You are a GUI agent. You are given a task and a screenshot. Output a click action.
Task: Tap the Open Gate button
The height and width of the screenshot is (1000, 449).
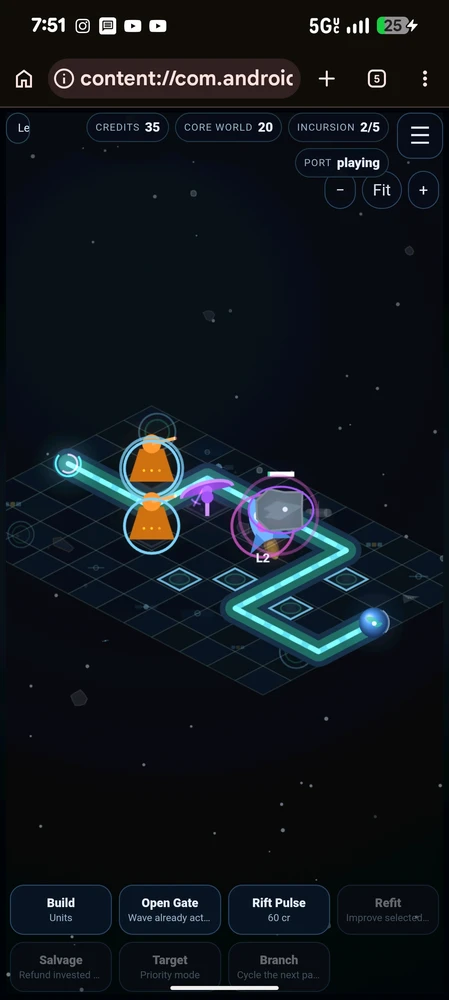pos(170,909)
